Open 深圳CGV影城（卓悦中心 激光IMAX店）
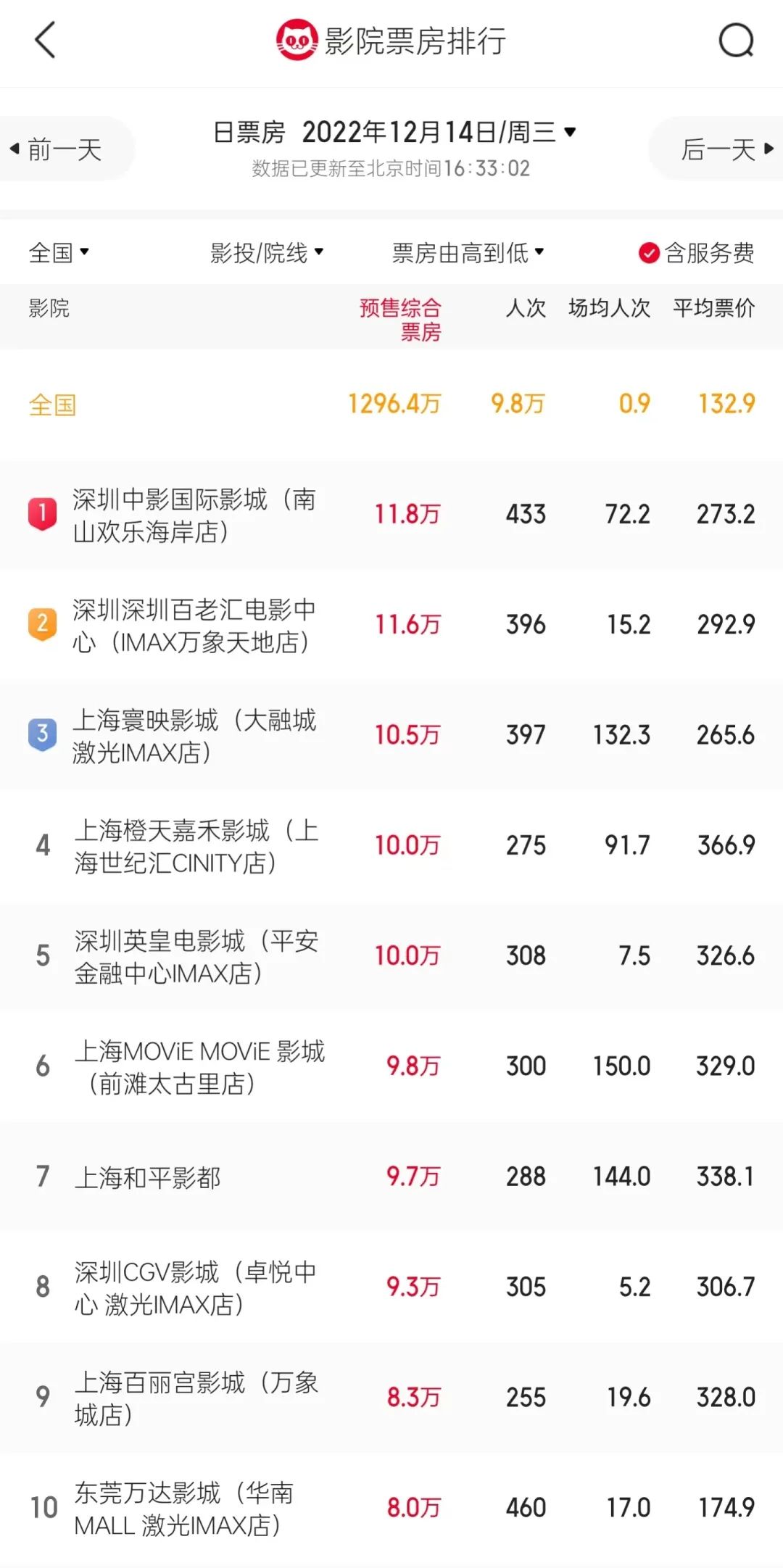783x1568 pixels. [x=391, y=1287]
